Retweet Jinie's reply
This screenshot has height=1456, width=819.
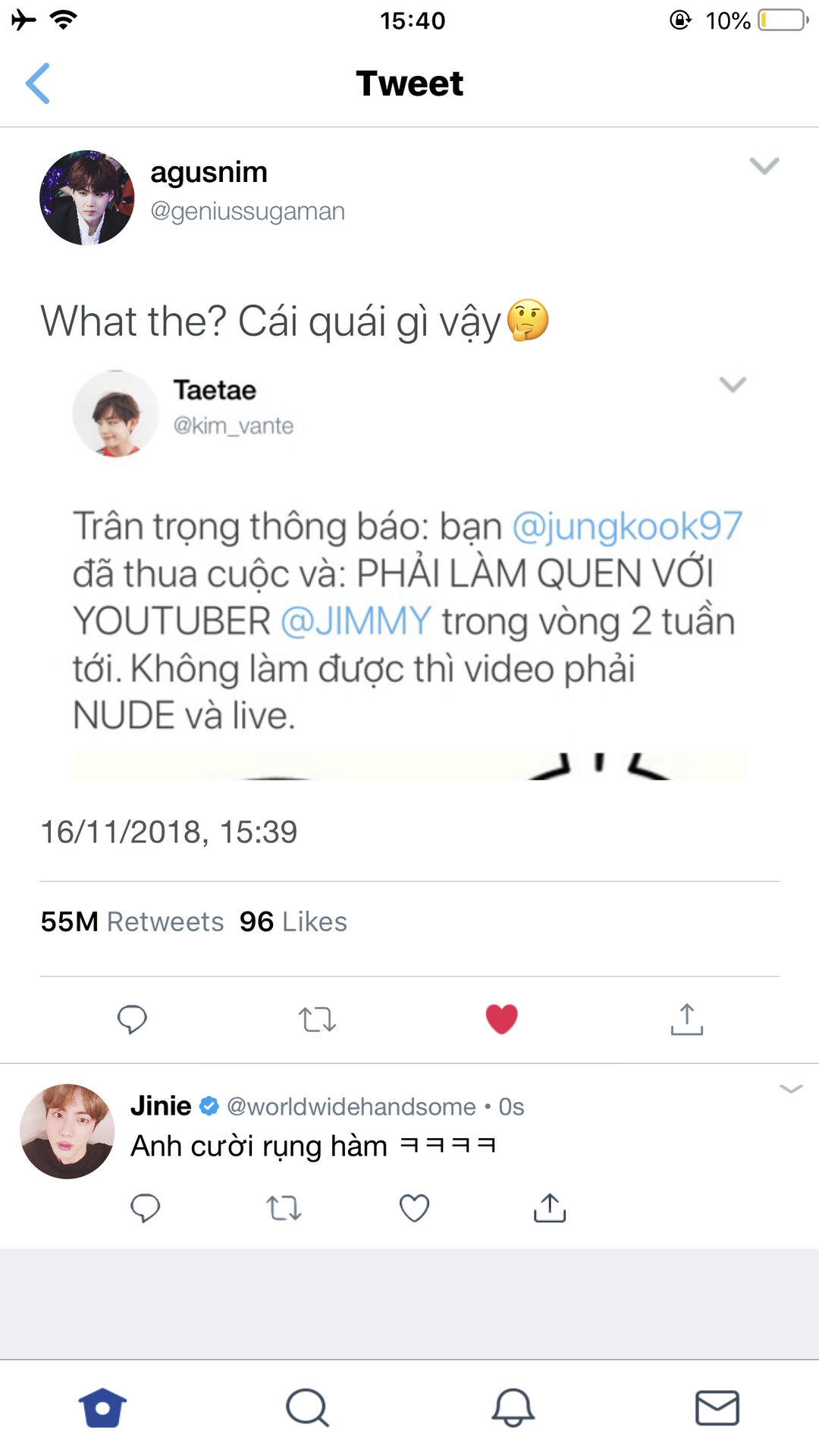coord(284,1208)
